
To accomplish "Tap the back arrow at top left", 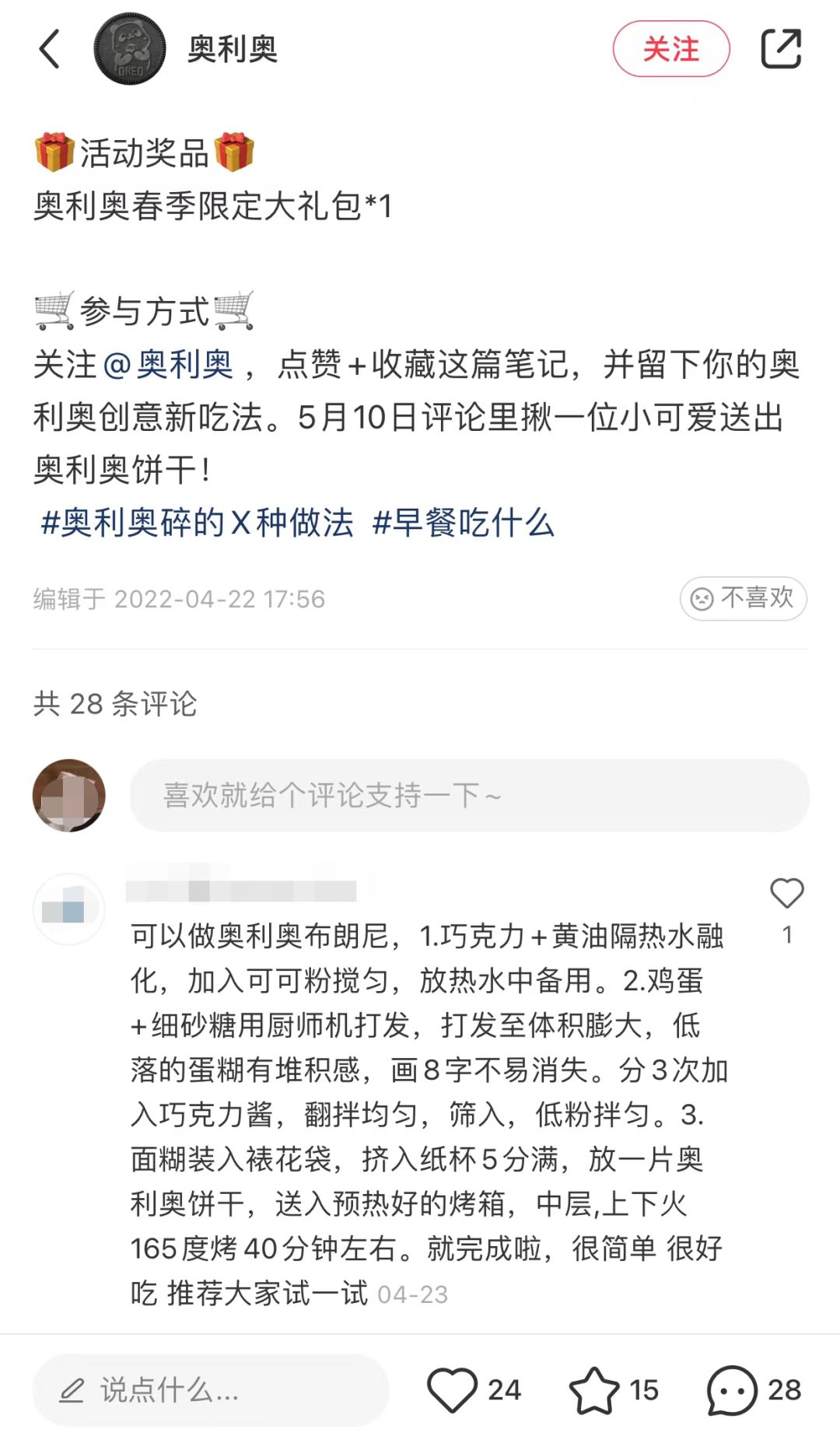I will click(x=50, y=48).
